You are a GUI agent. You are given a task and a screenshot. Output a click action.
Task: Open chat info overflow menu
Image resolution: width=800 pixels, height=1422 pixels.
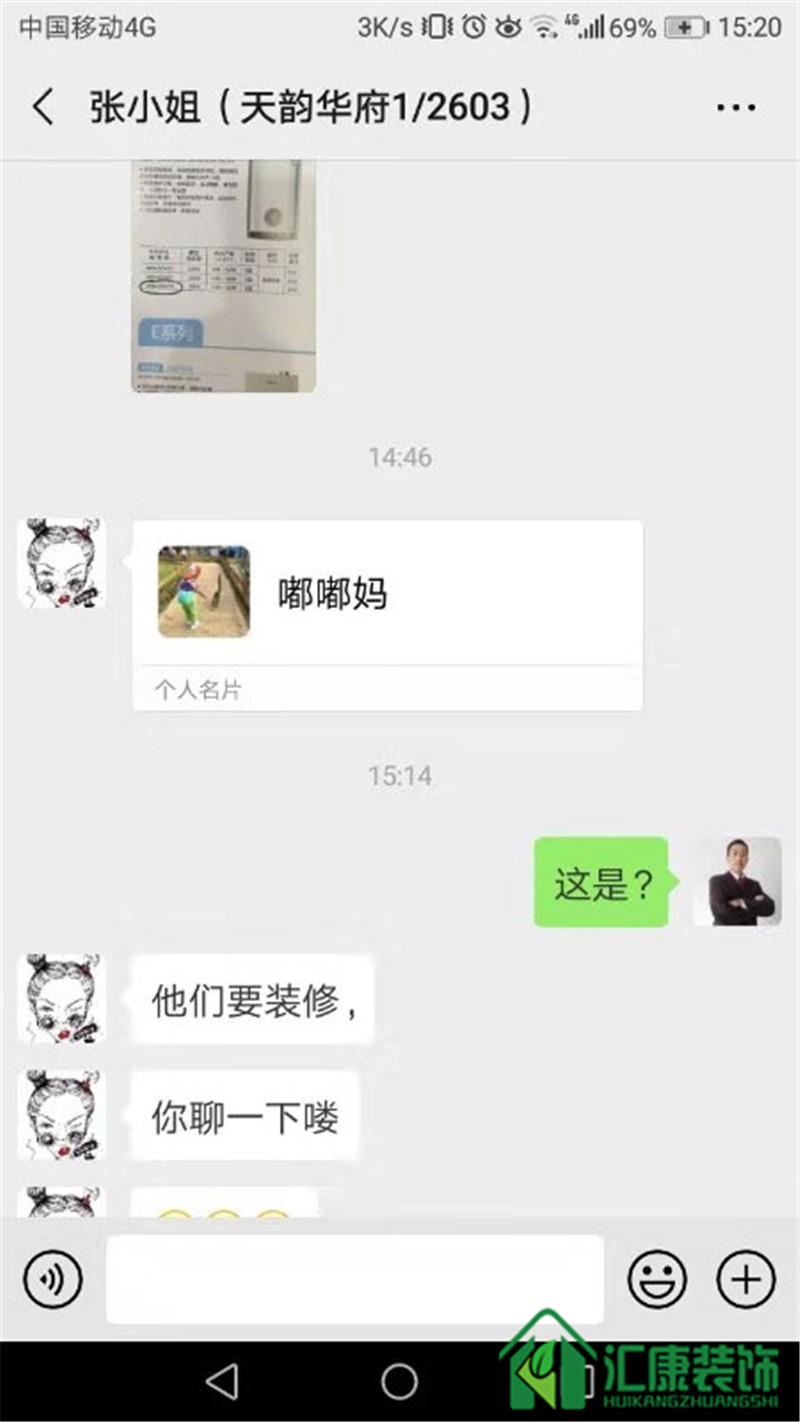[736, 108]
